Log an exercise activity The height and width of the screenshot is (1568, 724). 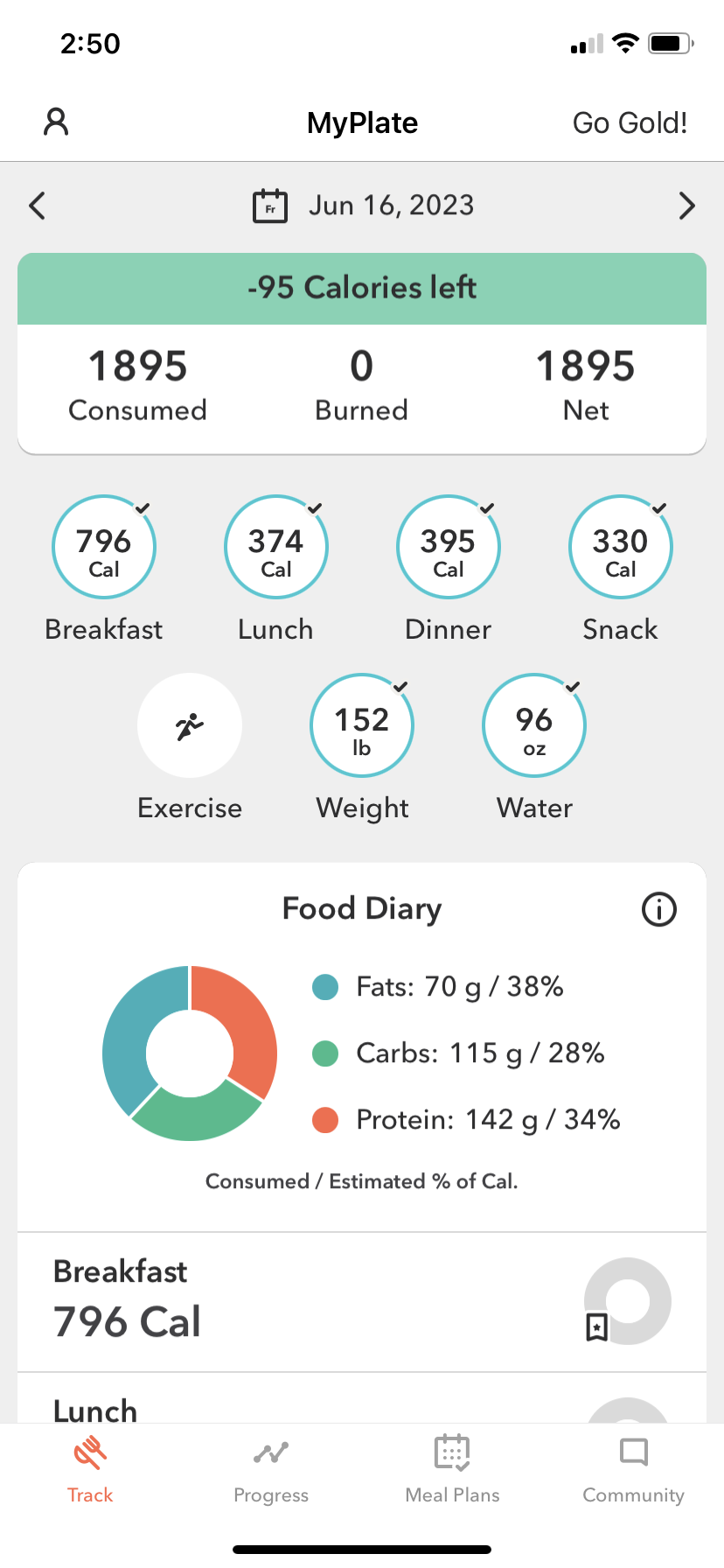190,725
